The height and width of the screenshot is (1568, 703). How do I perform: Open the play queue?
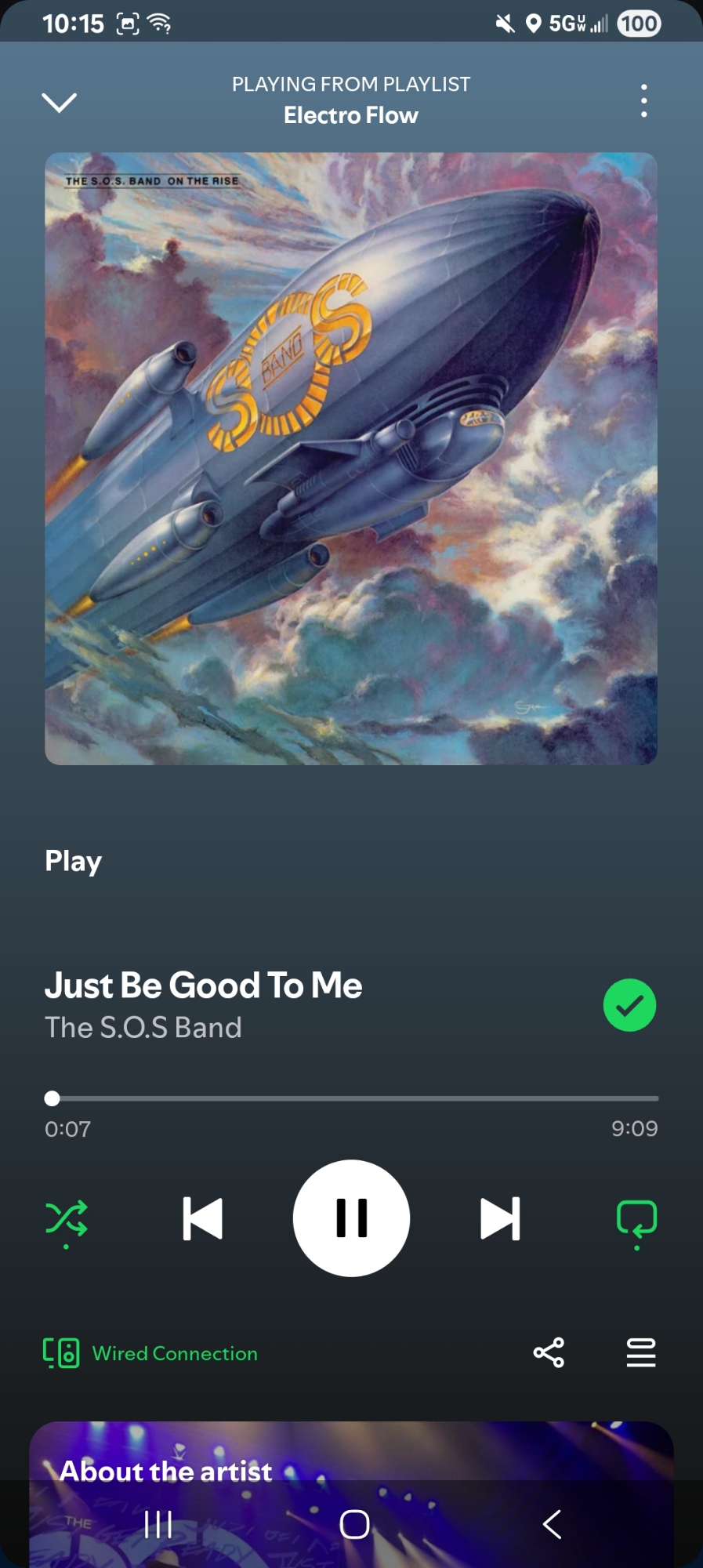[640, 1352]
